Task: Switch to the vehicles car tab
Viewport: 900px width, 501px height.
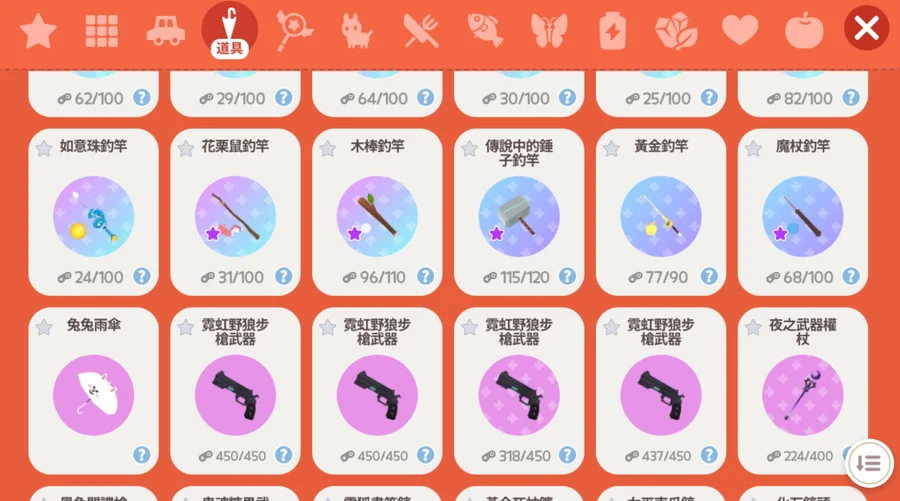Action: 165,31
